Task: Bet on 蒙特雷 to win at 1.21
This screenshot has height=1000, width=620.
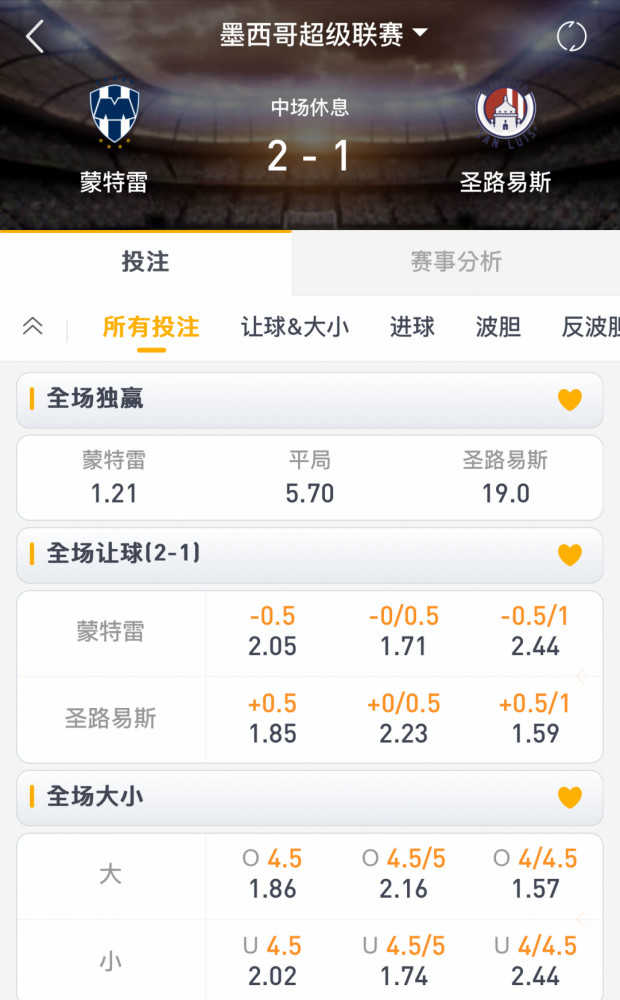Action: point(114,478)
